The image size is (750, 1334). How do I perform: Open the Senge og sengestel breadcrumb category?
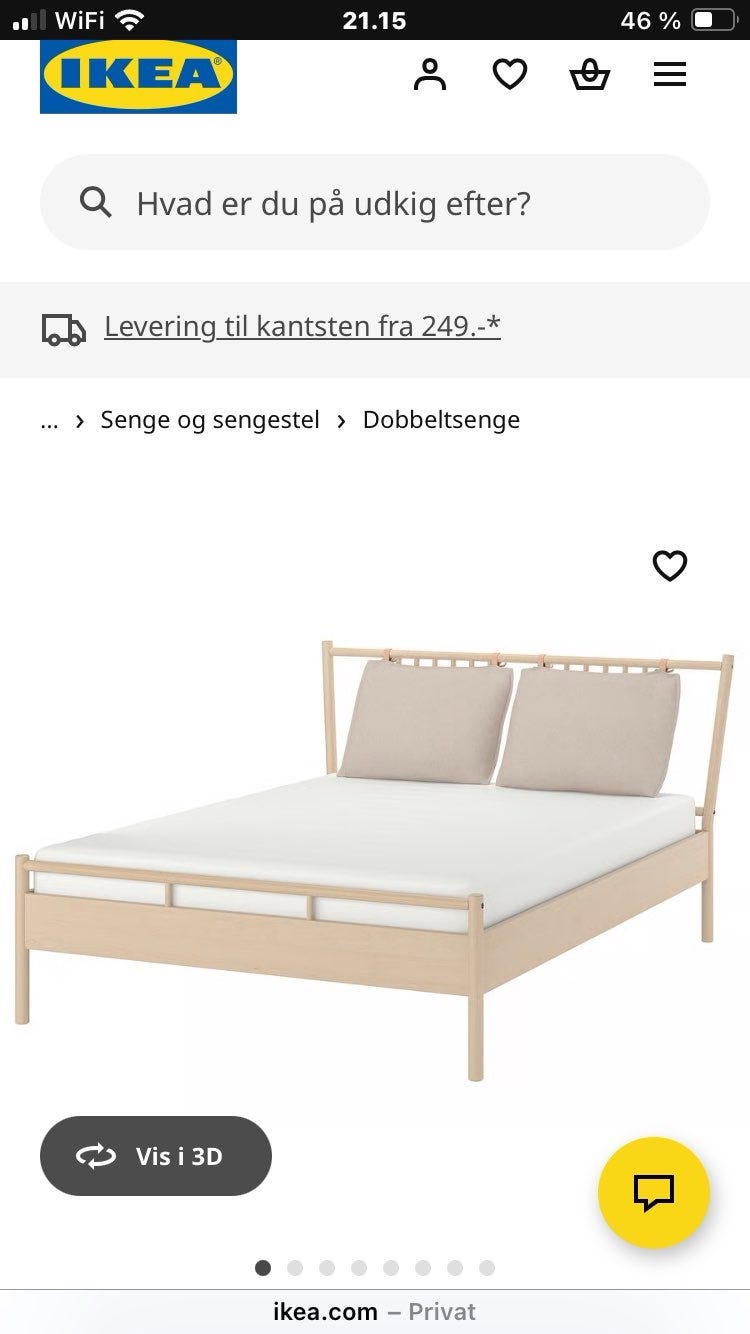pyautogui.click(x=209, y=420)
